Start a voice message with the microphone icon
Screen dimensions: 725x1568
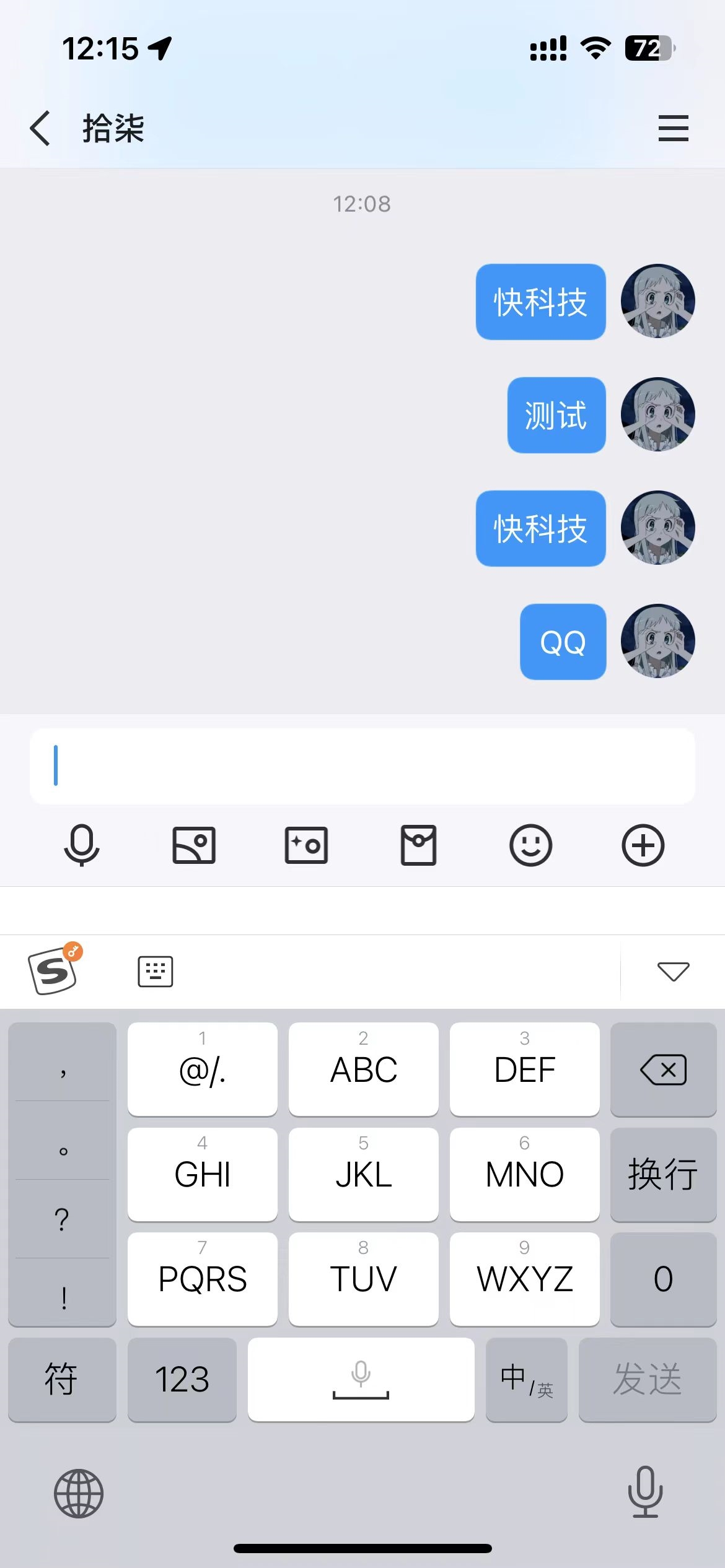pyautogui.click(x=82, y=845)
